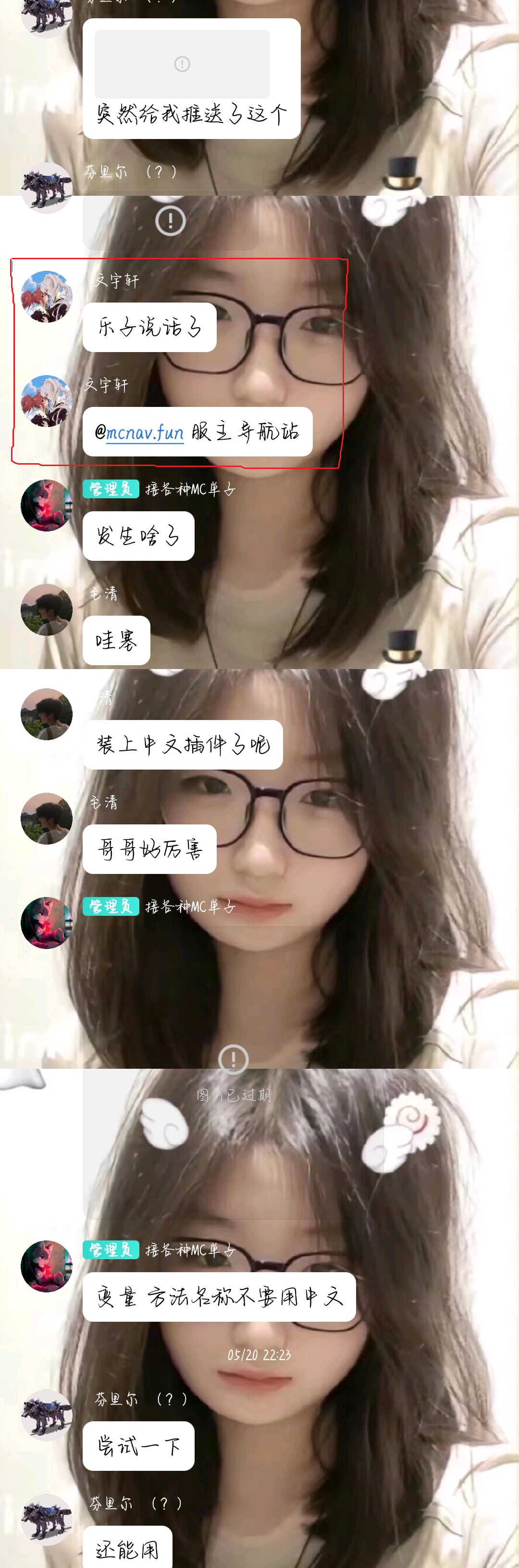Tap 芬里尔's avatar beside 尝试一下
519x1568 pixels.
click(46, 1415)
